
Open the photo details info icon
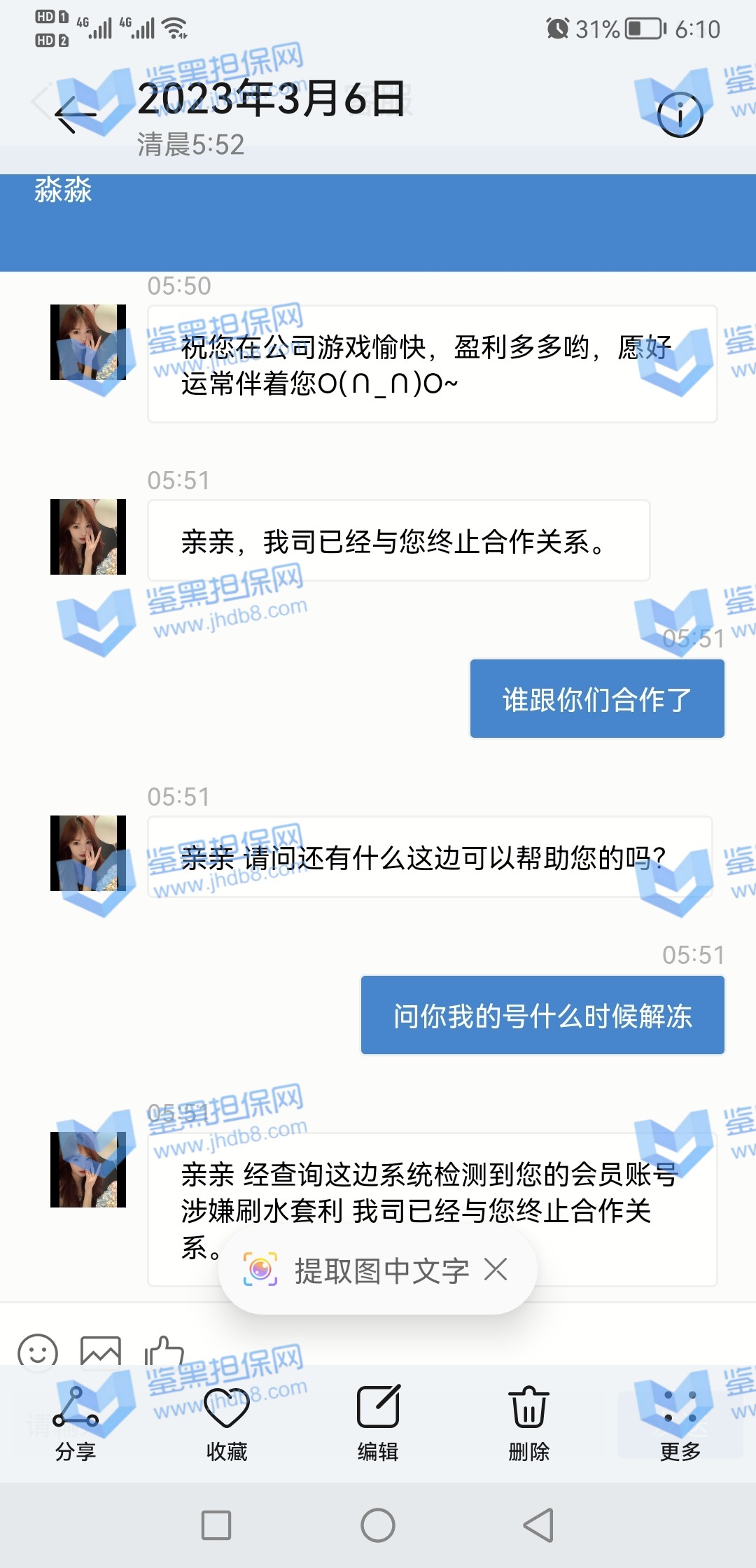pyautogui.click(x=680, y=114)
